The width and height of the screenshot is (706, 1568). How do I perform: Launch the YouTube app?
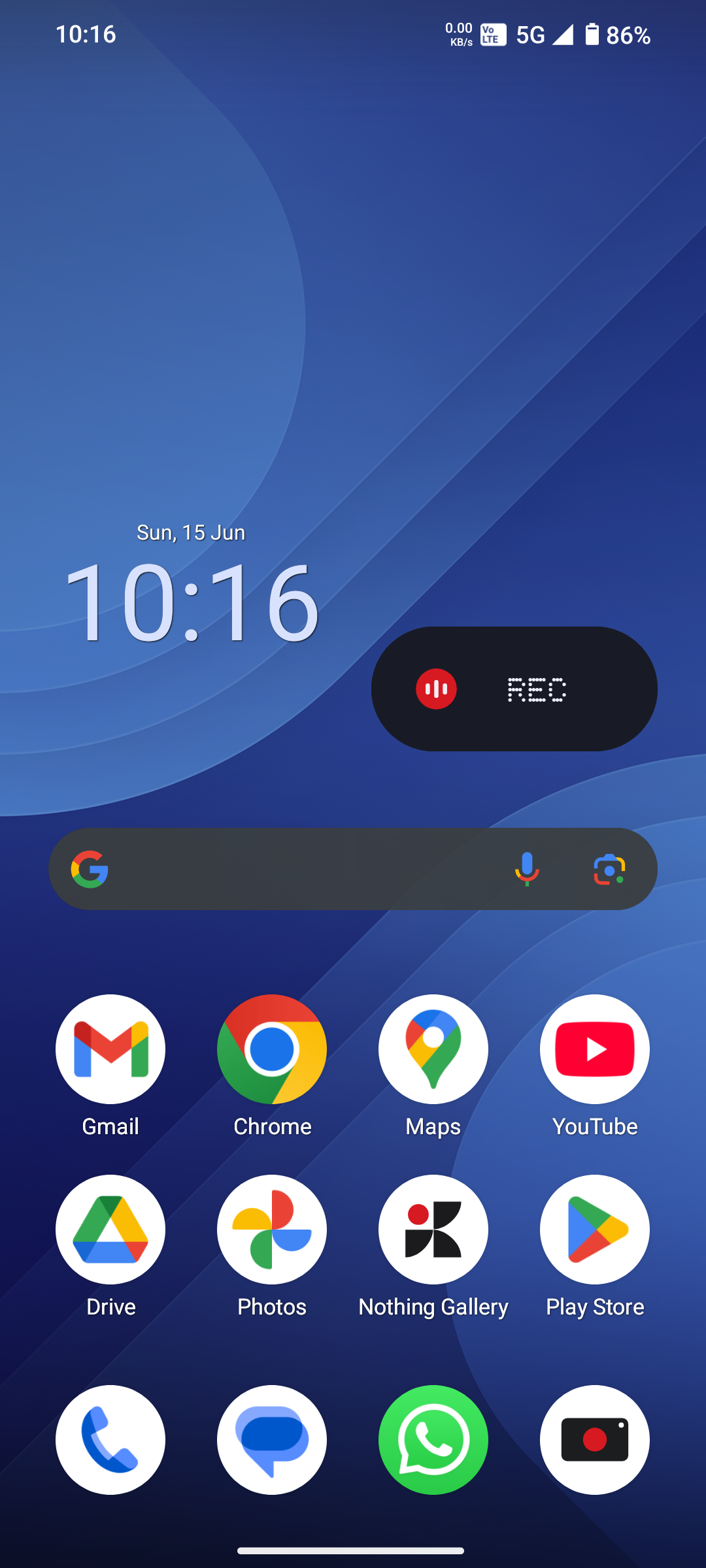coord(594,1049)
